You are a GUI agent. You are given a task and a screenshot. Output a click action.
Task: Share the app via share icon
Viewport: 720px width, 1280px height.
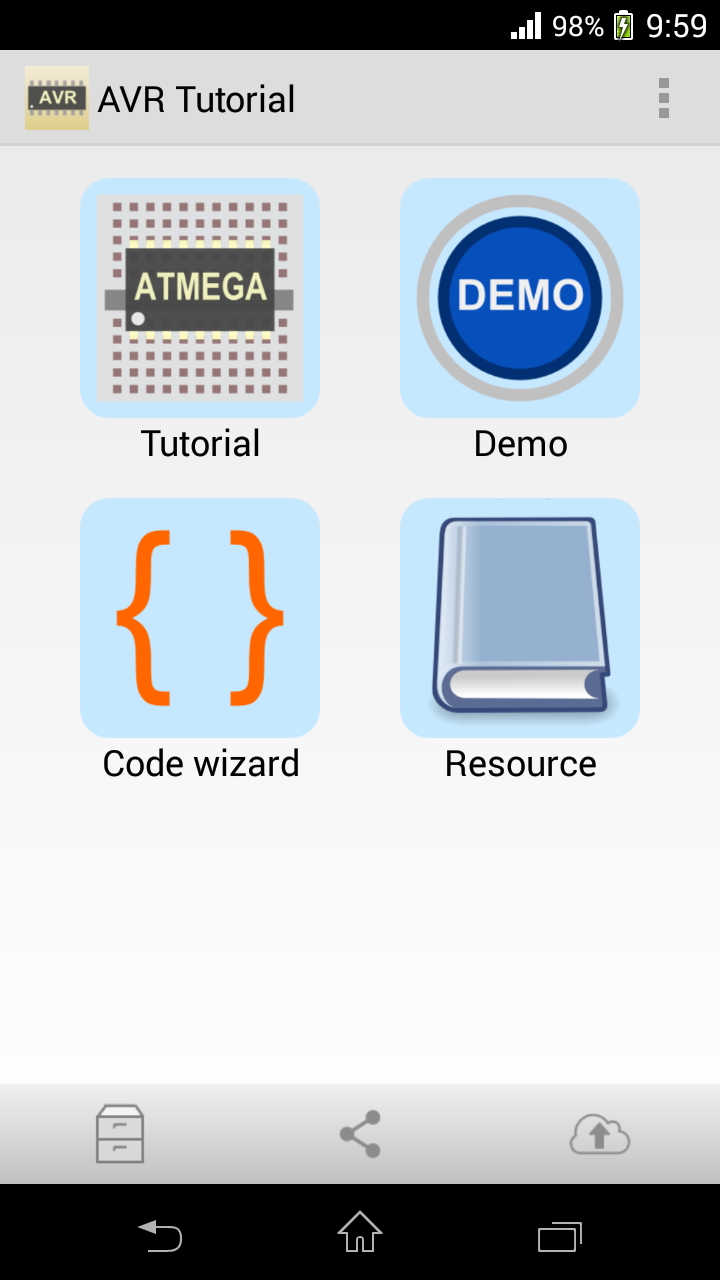(x=360, y=1134)
